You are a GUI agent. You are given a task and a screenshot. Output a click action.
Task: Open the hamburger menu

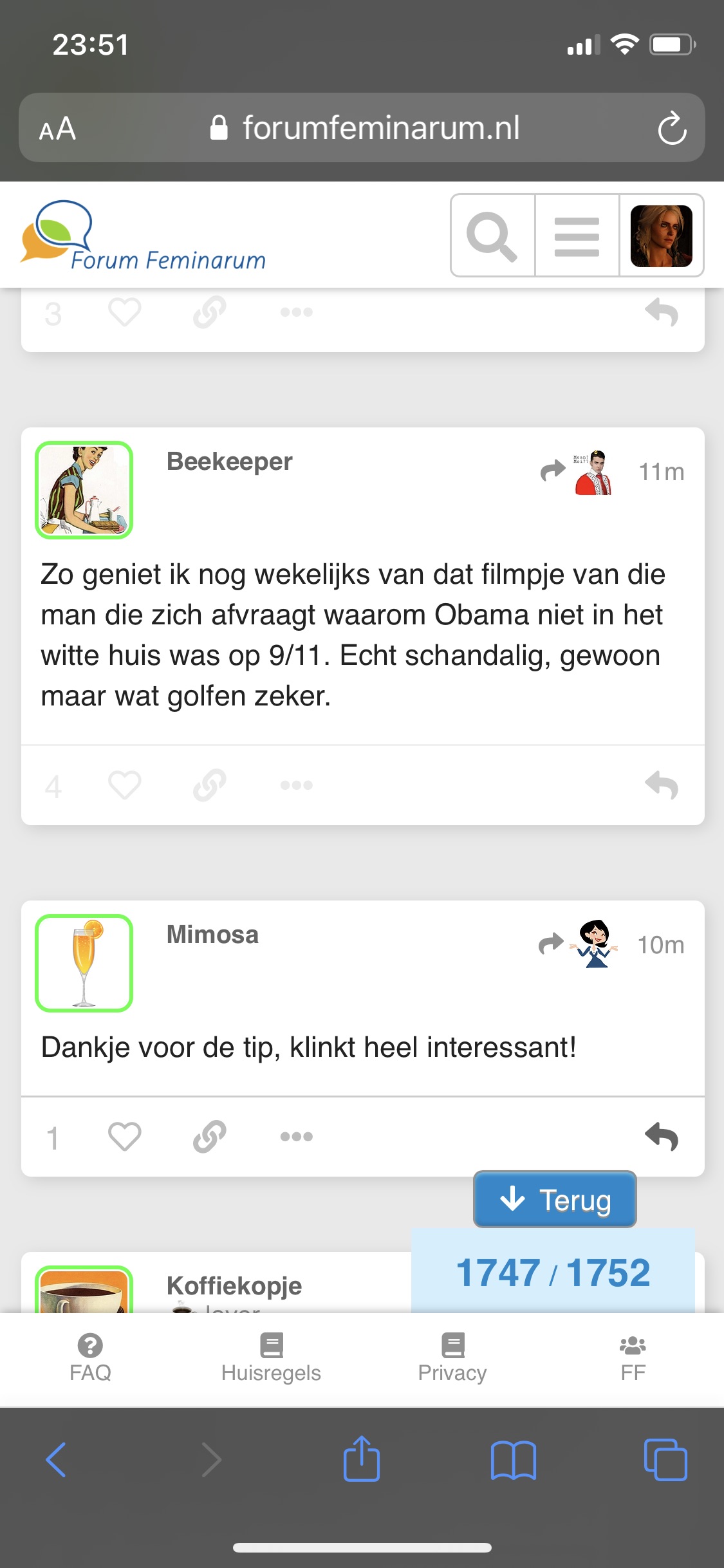(x=577, y=236)
